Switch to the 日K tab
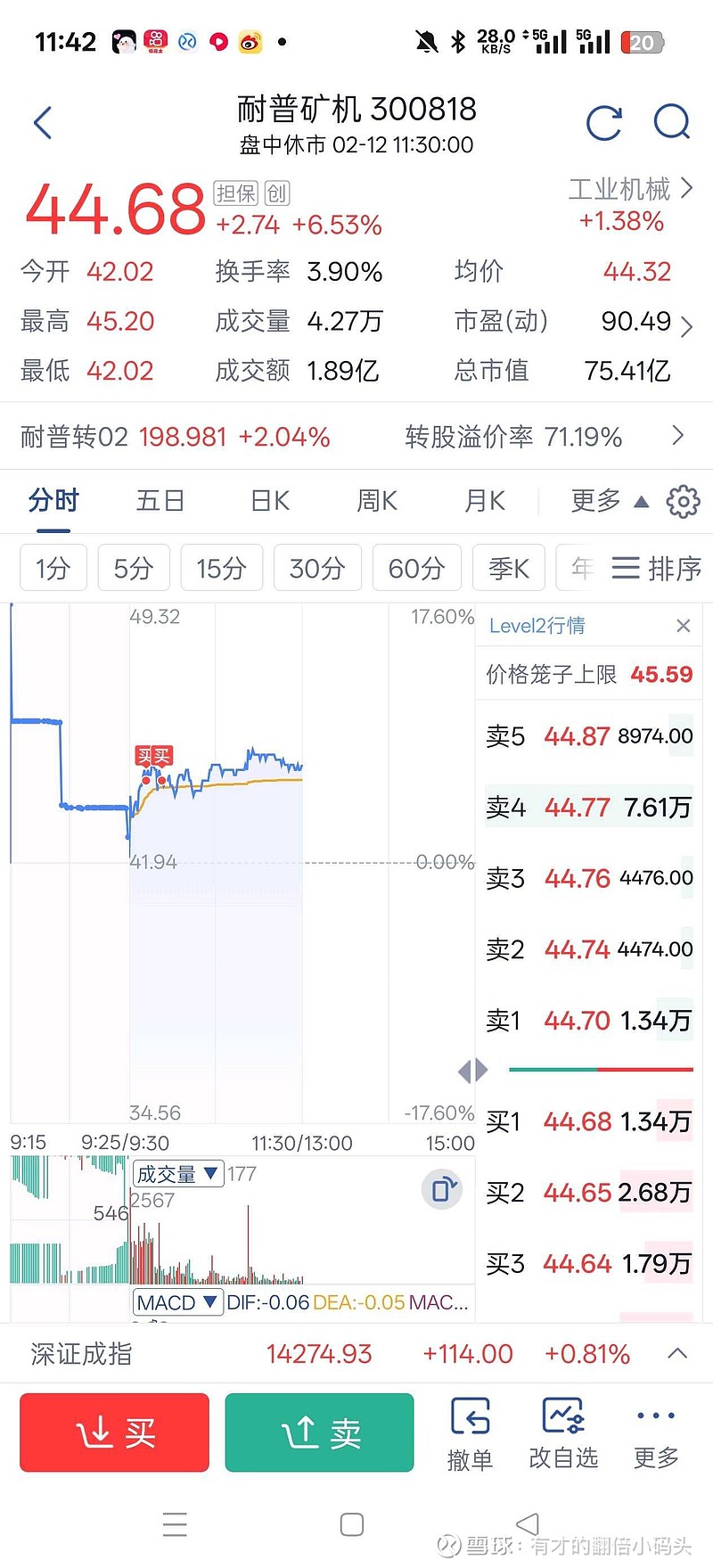713x1568 pixels. (268, 501)
